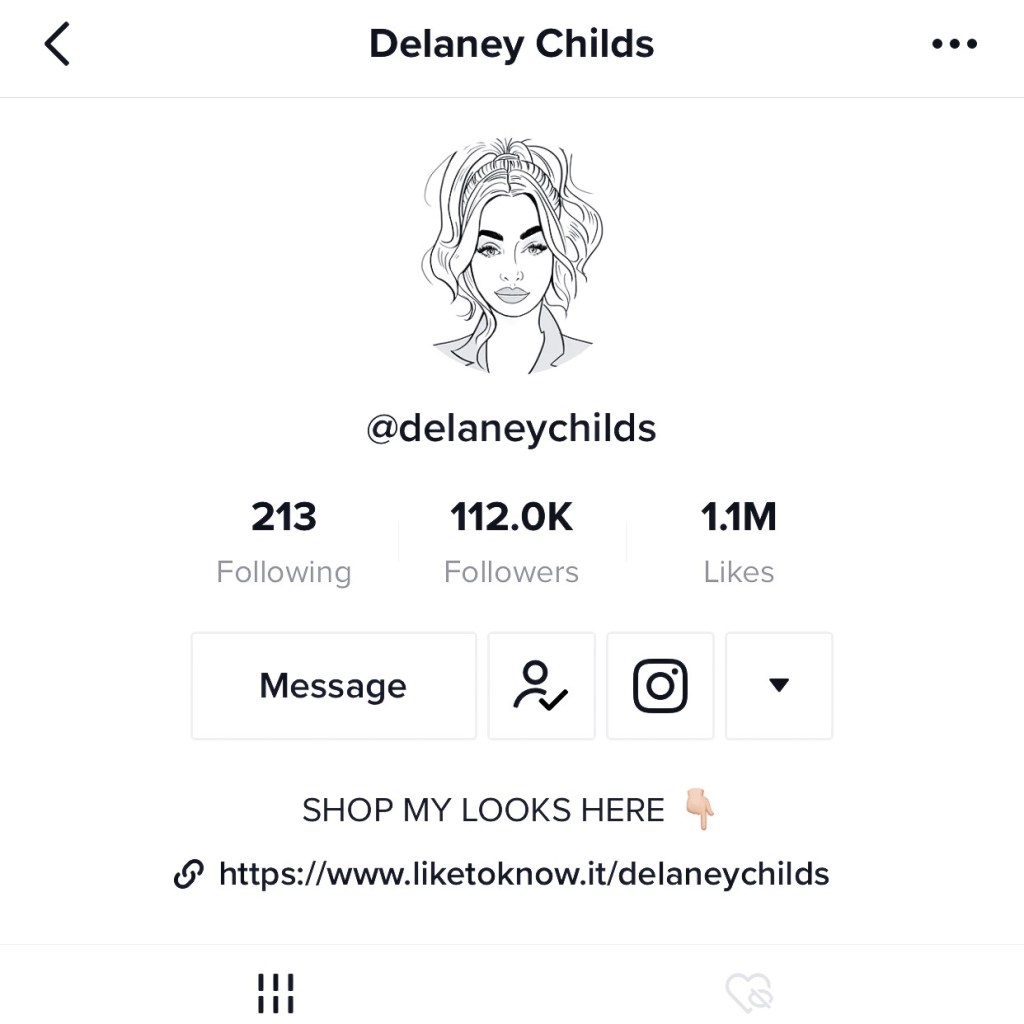The image size is (1024, 1024).
Task: Open the liketoknow.it/delaneychilds link
Action: click(523, 874)
